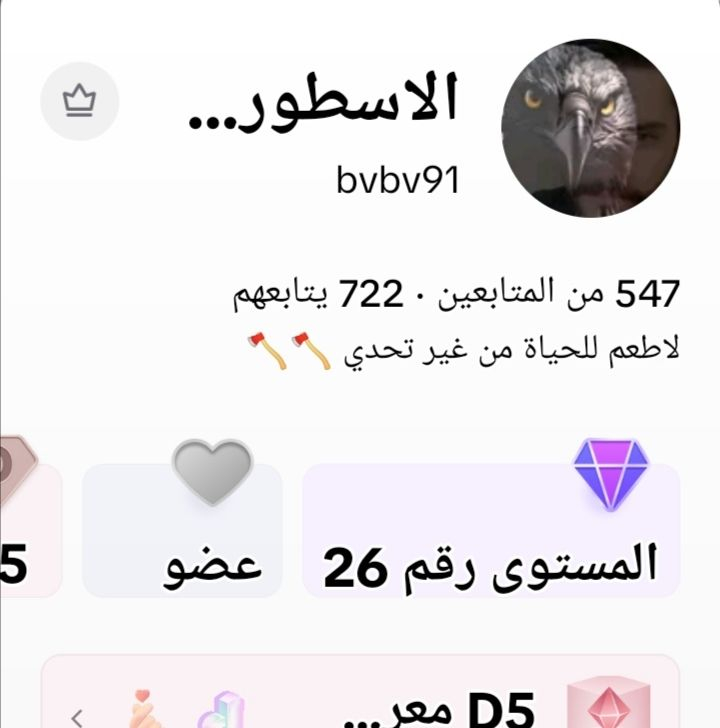Image resolution: width=720 pixels, height=728 pixels.
Task: Tap the crown icon button
Action: [x=79, y=101]
